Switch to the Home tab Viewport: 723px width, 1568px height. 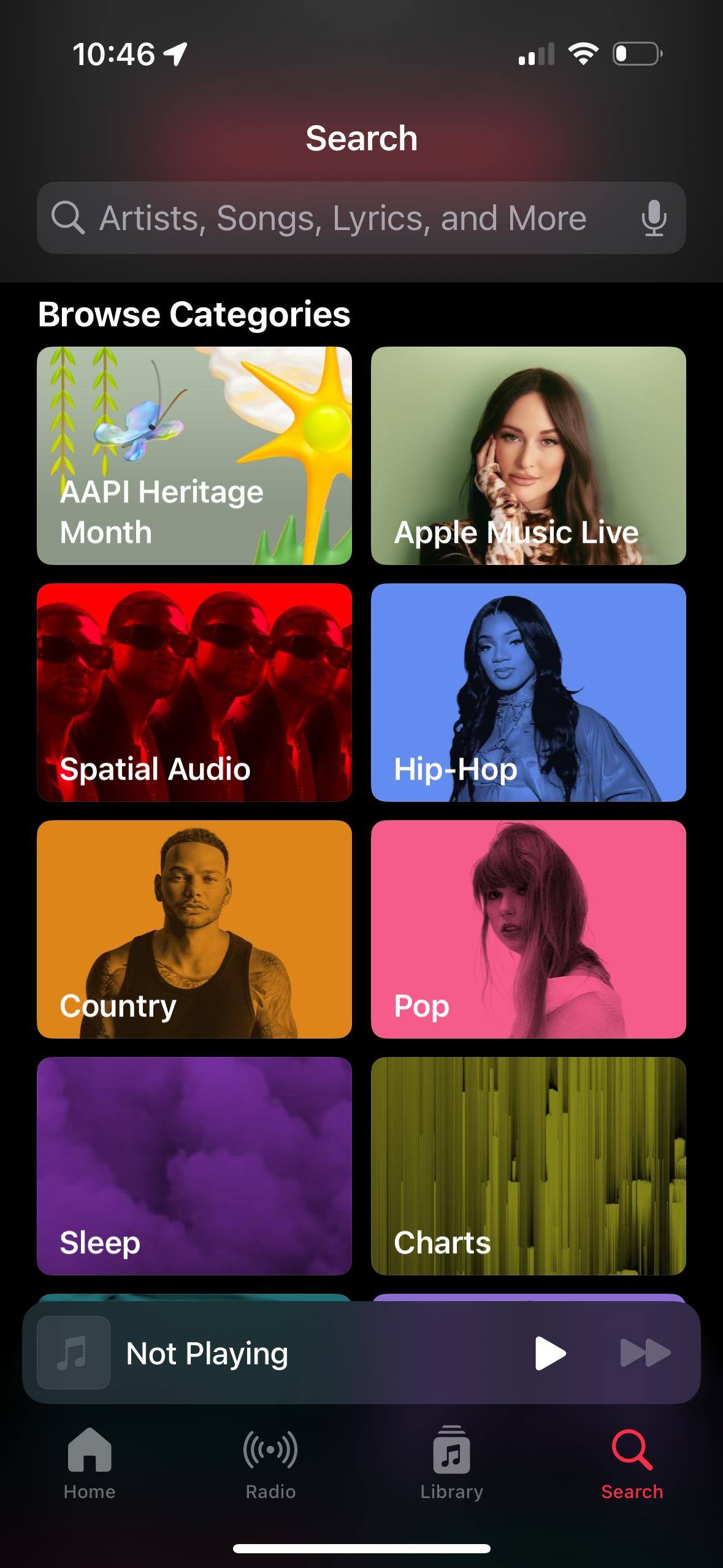90,1463
